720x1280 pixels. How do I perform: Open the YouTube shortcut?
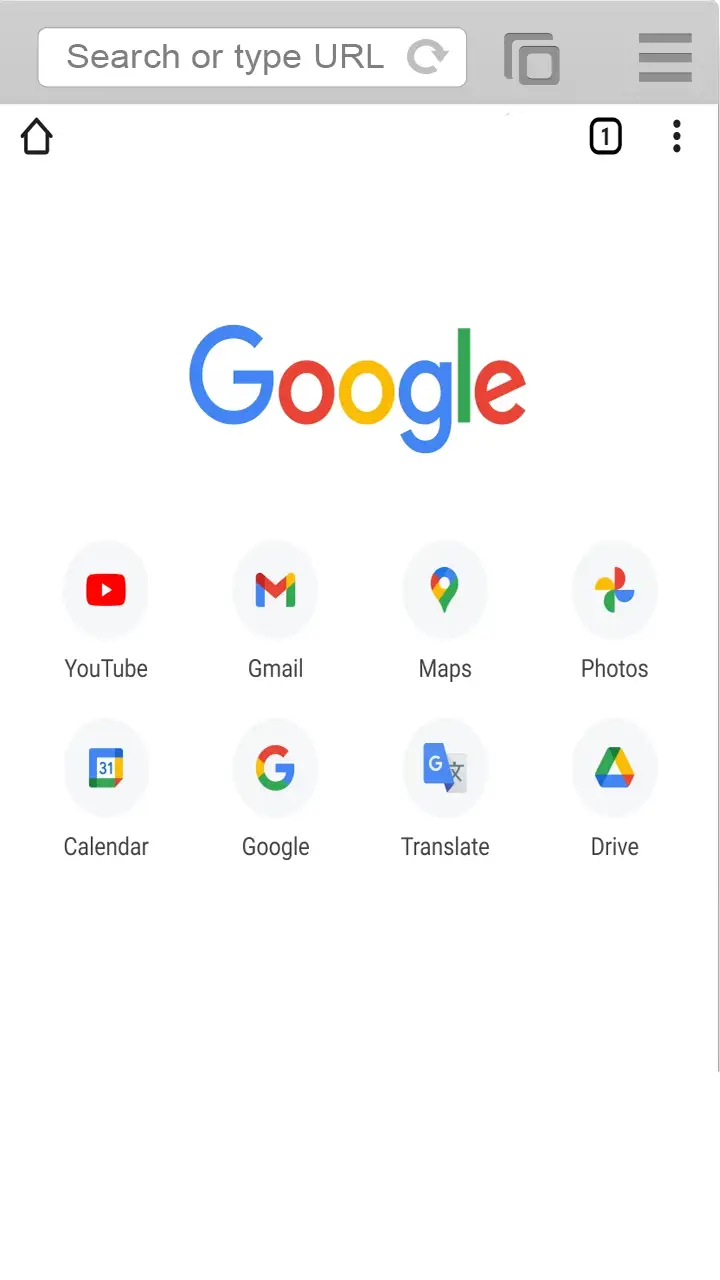coord(106,590)
